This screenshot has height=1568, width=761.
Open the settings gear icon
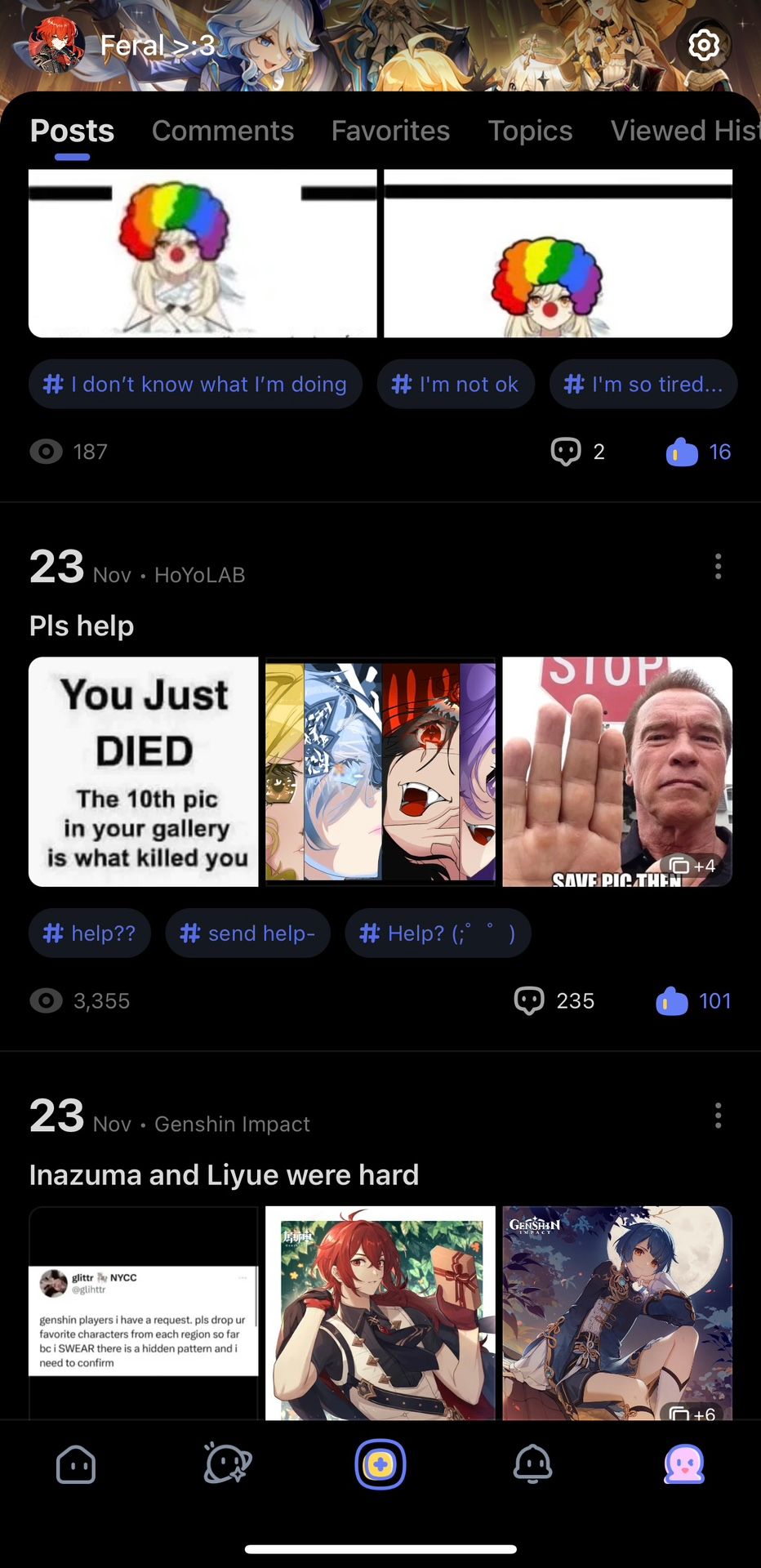pyautogui.click(x=704, y=45)
